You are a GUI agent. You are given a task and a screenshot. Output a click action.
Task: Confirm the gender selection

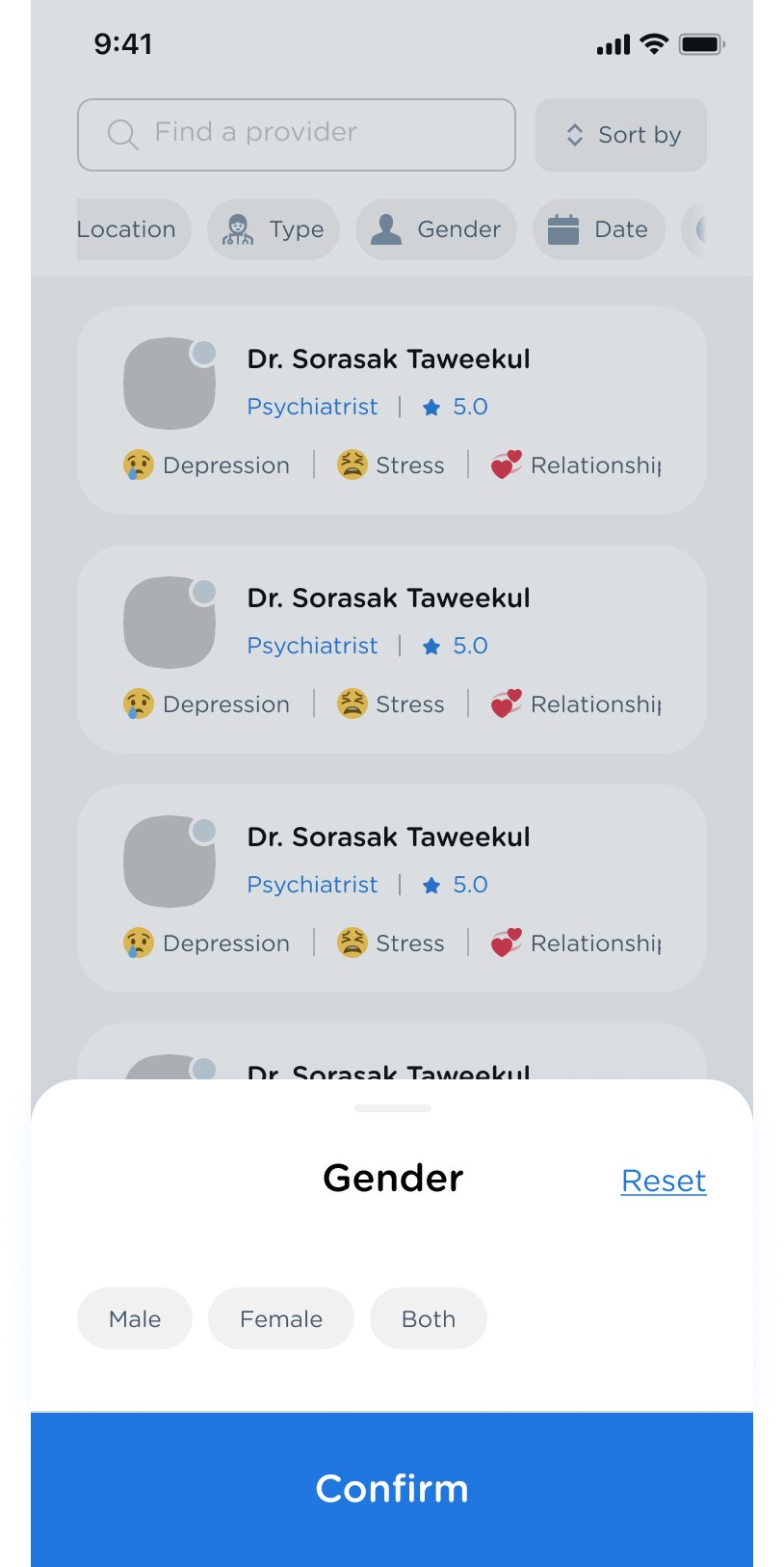tap(392, 1488)
